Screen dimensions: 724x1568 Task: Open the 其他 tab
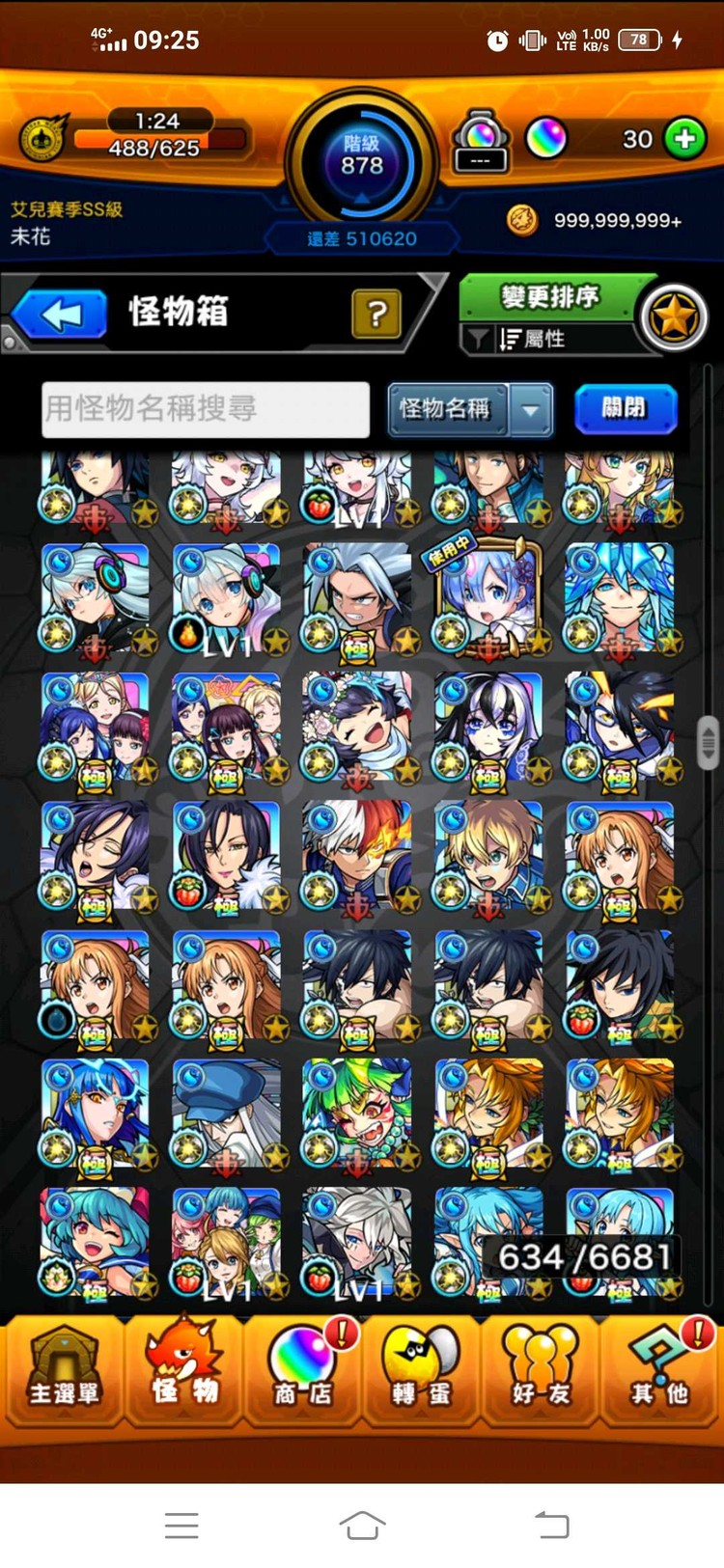[660, 1368]
